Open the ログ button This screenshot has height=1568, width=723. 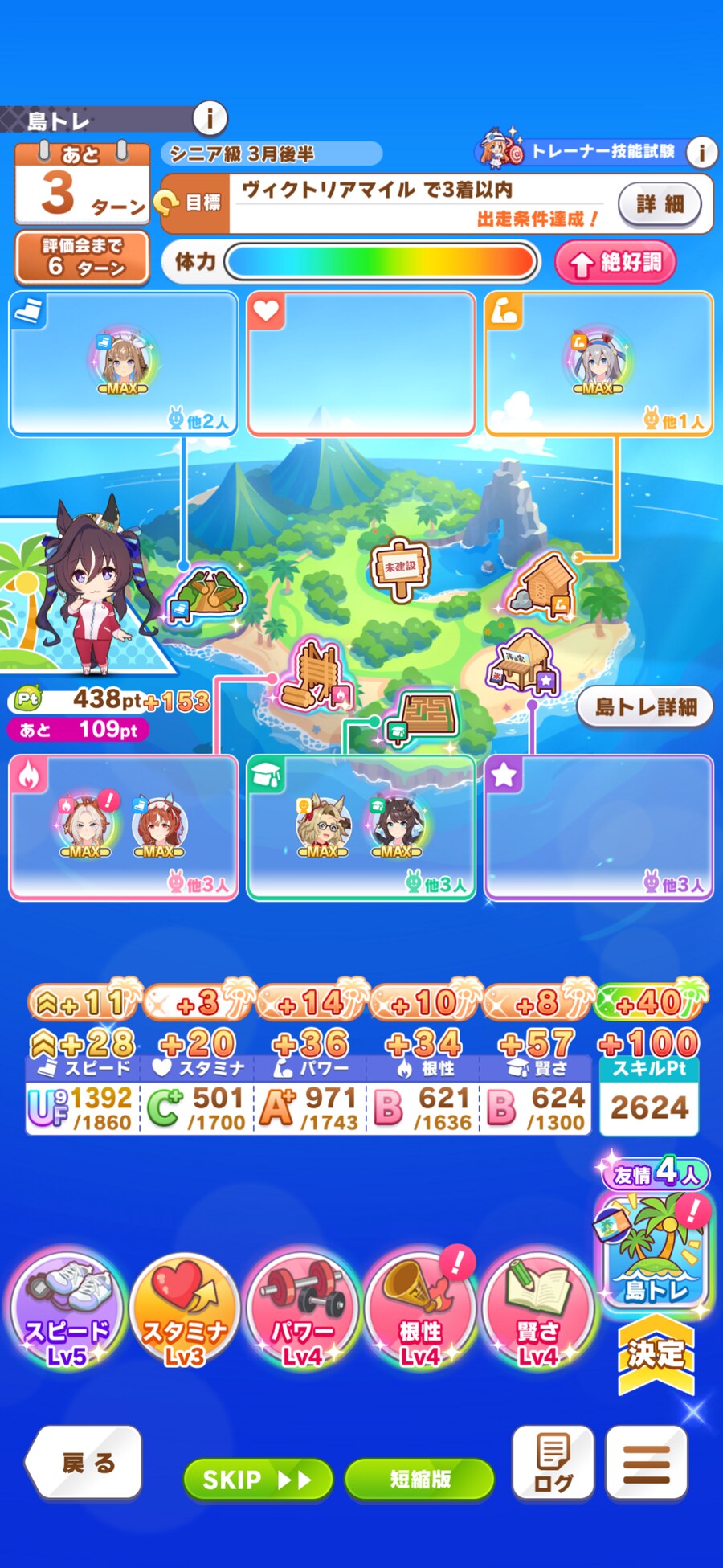coord(553,1463)
